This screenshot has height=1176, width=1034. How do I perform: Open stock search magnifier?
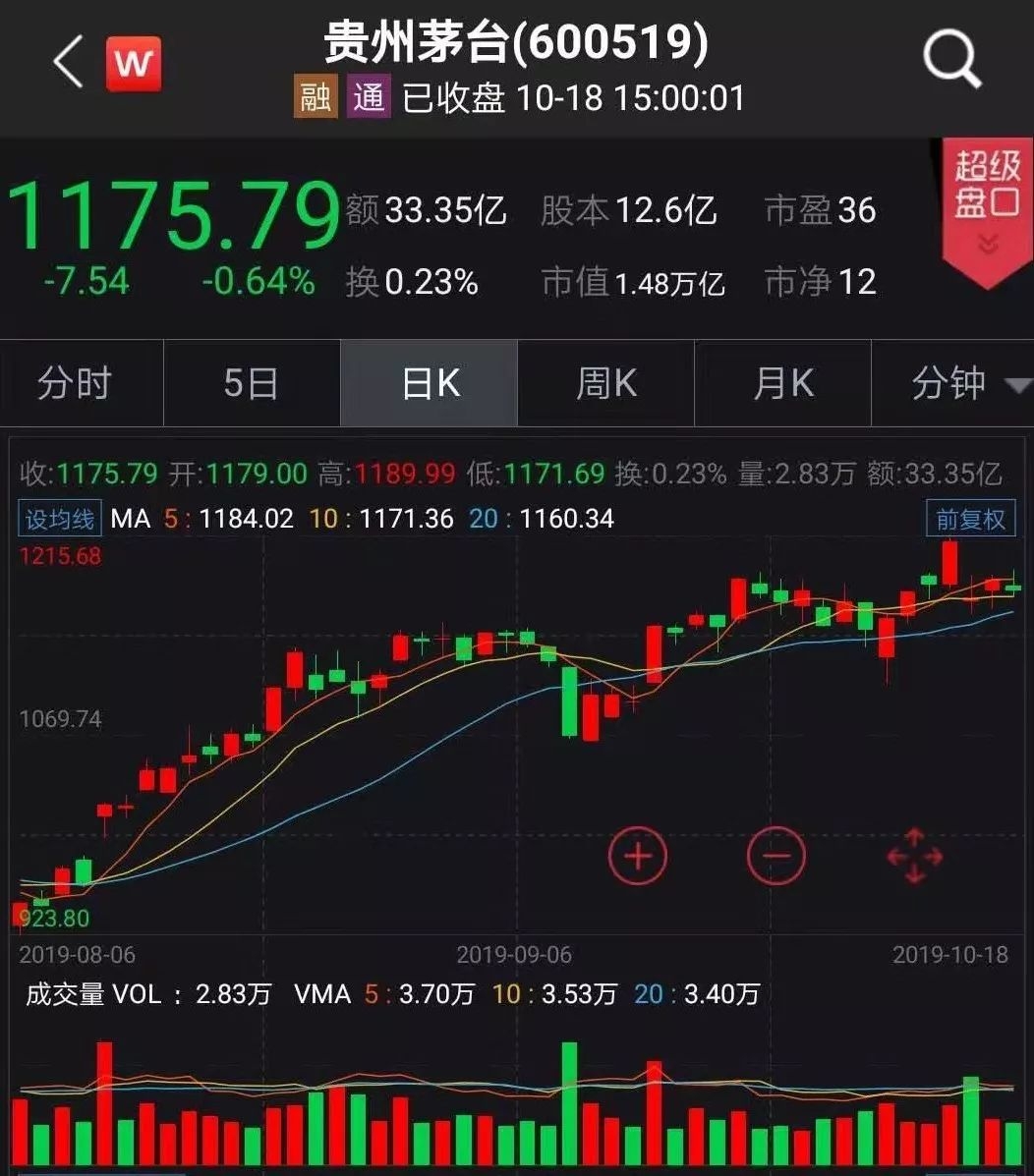pyautogui.click(x=952, y=61)
